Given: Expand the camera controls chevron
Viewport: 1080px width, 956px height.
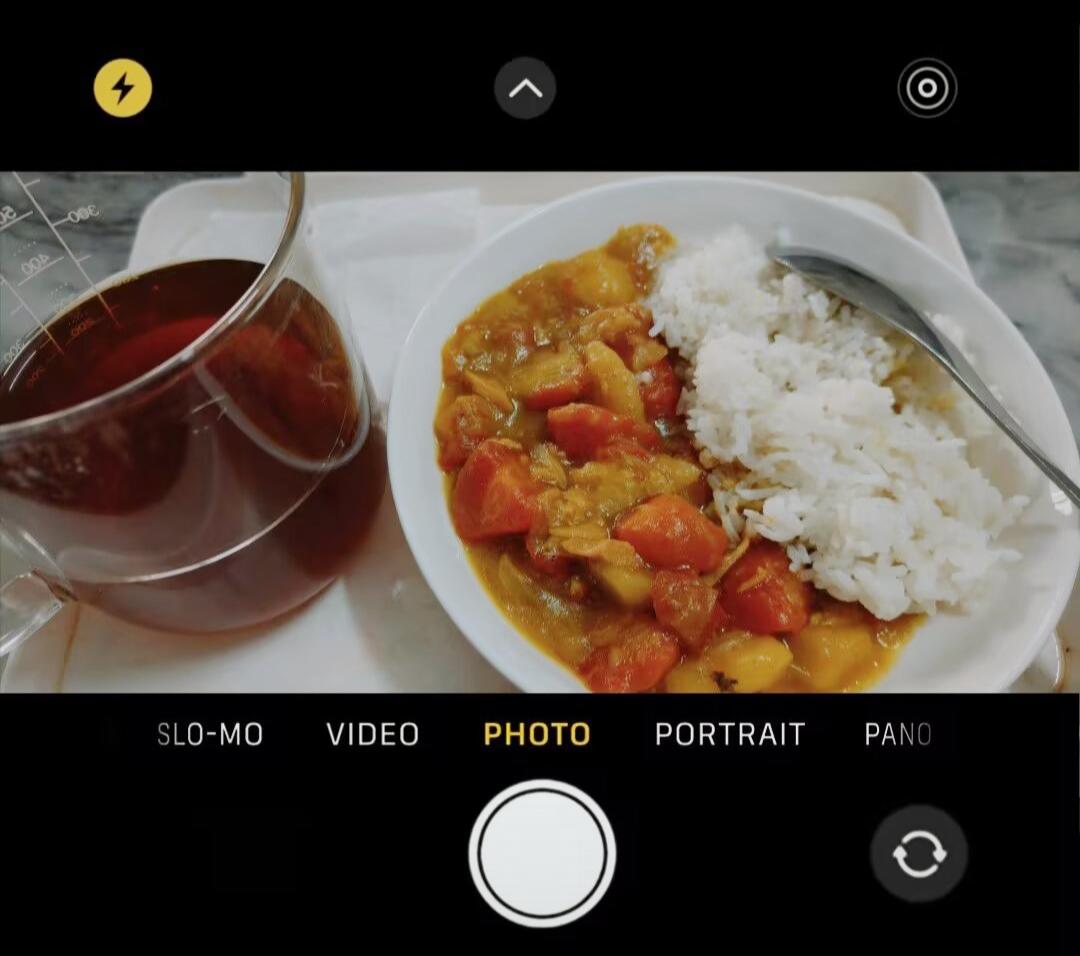Looking at the screenshot, I should pos(525,89).
